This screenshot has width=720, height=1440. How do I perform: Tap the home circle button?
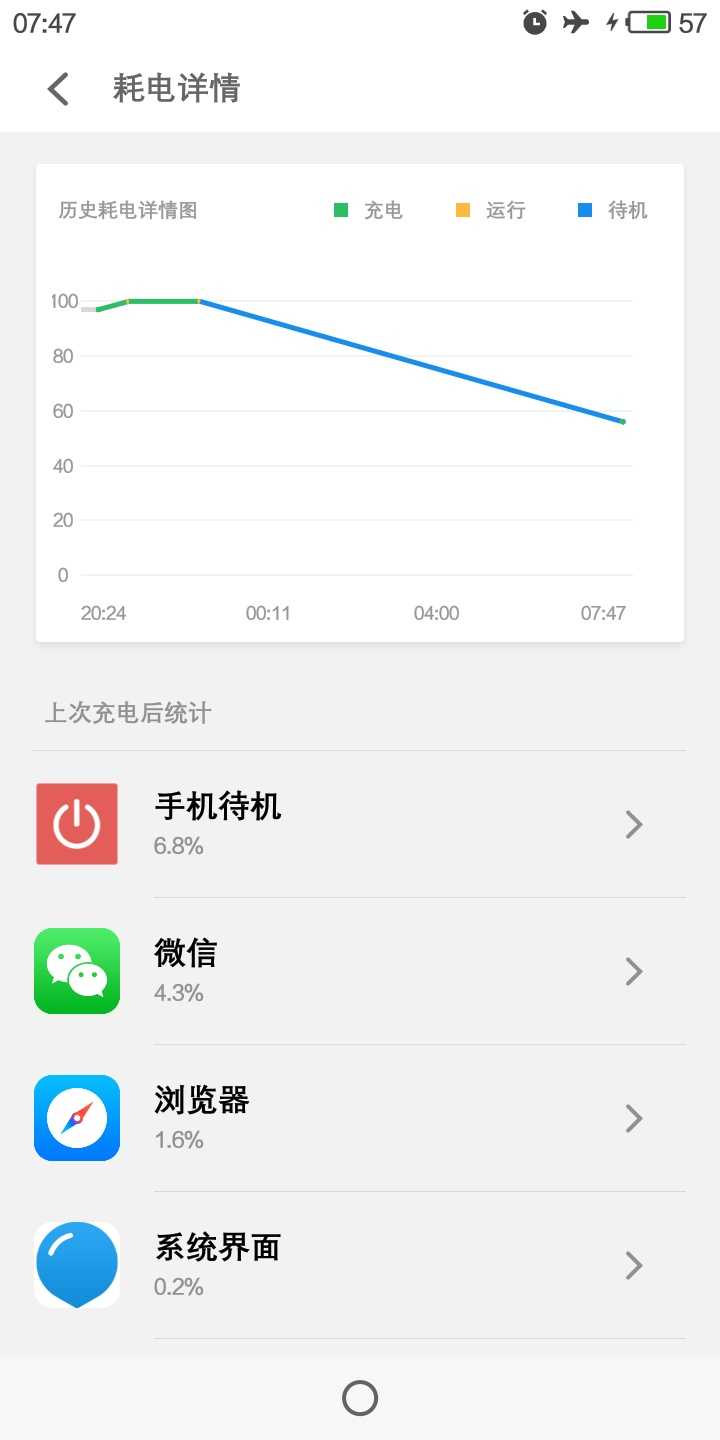tap(360, 1398)
